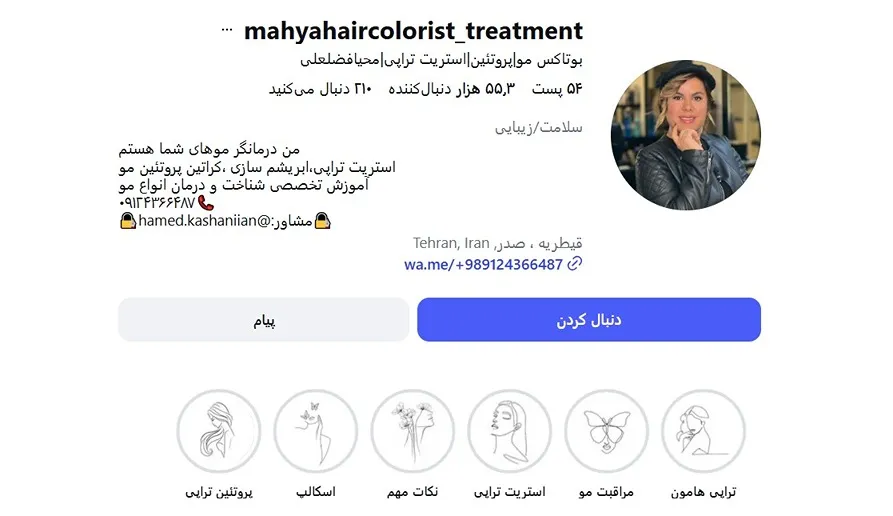Open the three-dot options menu
The image size is (893, 516).
point(227,29)
